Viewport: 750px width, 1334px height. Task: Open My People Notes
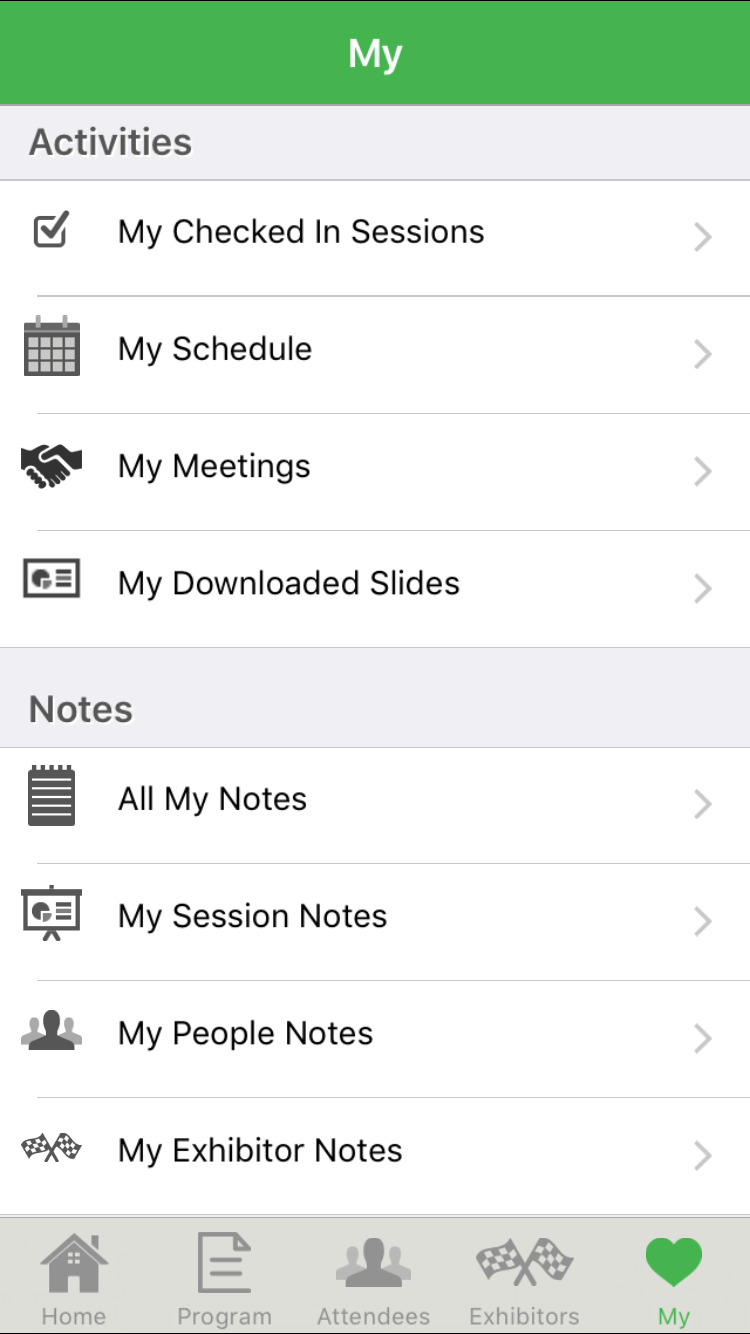pyautogui.click(x=375, y=1039)
